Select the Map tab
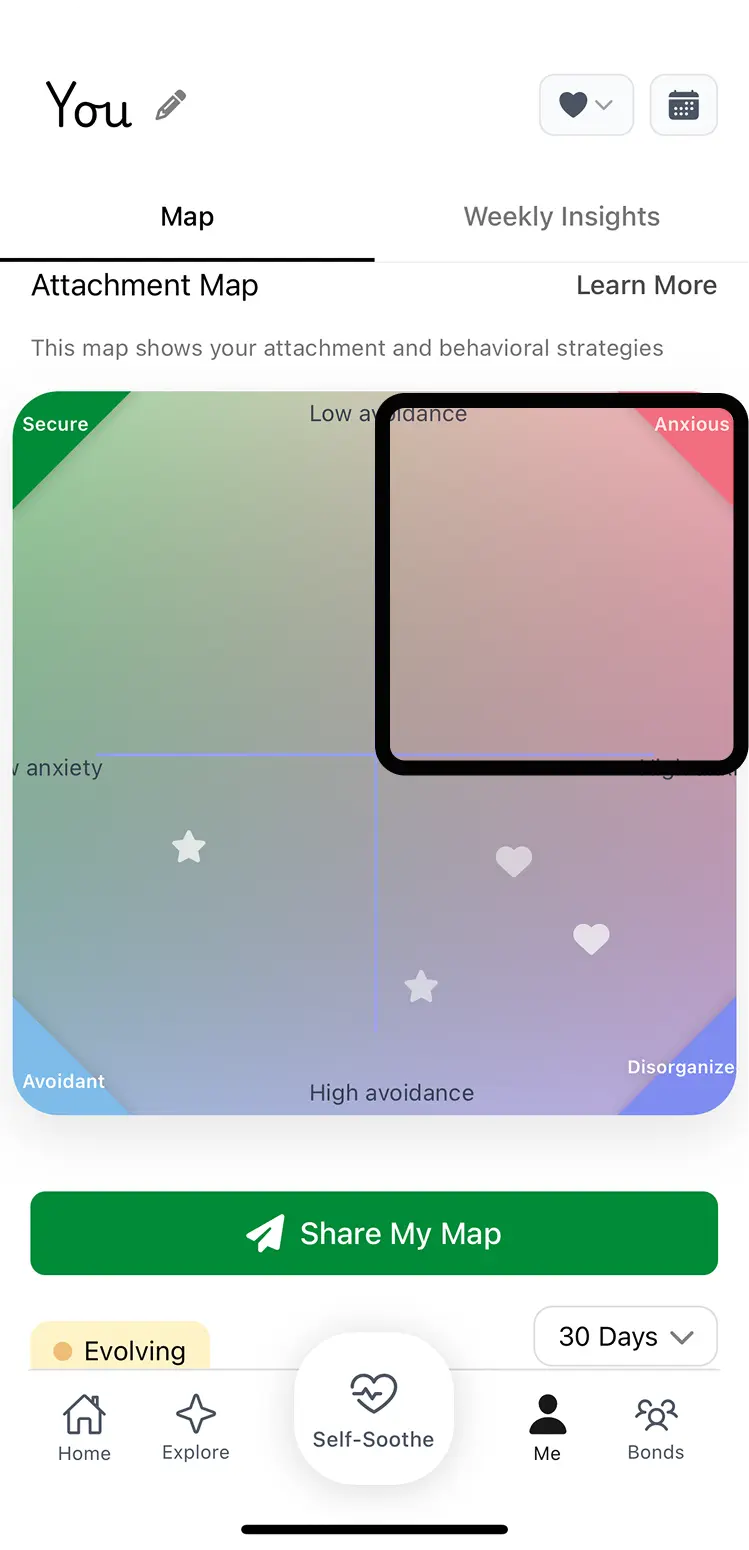The image size is (749, 1550). [187, 216]
